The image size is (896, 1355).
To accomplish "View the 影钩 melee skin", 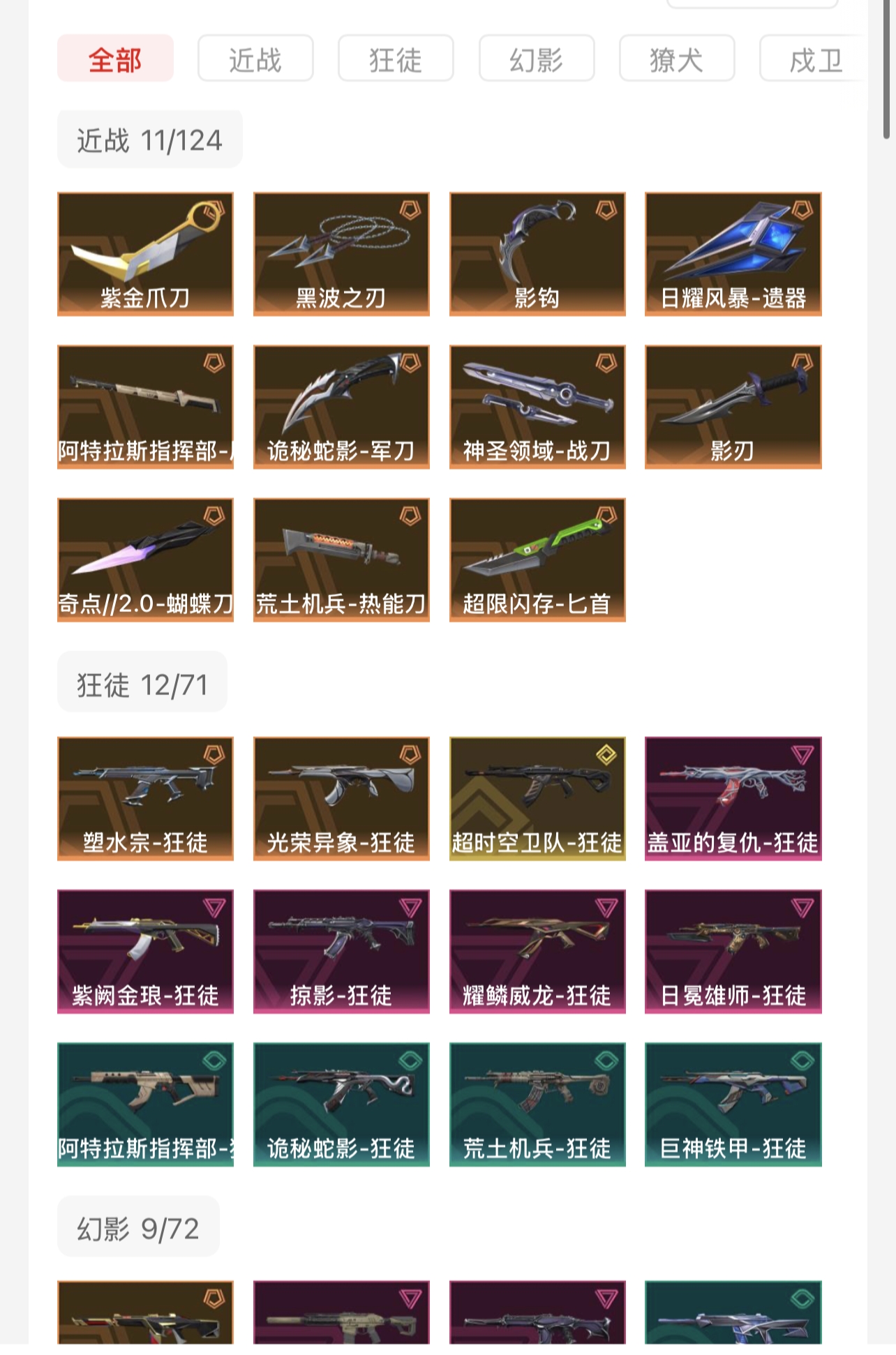I will [537, 254].
